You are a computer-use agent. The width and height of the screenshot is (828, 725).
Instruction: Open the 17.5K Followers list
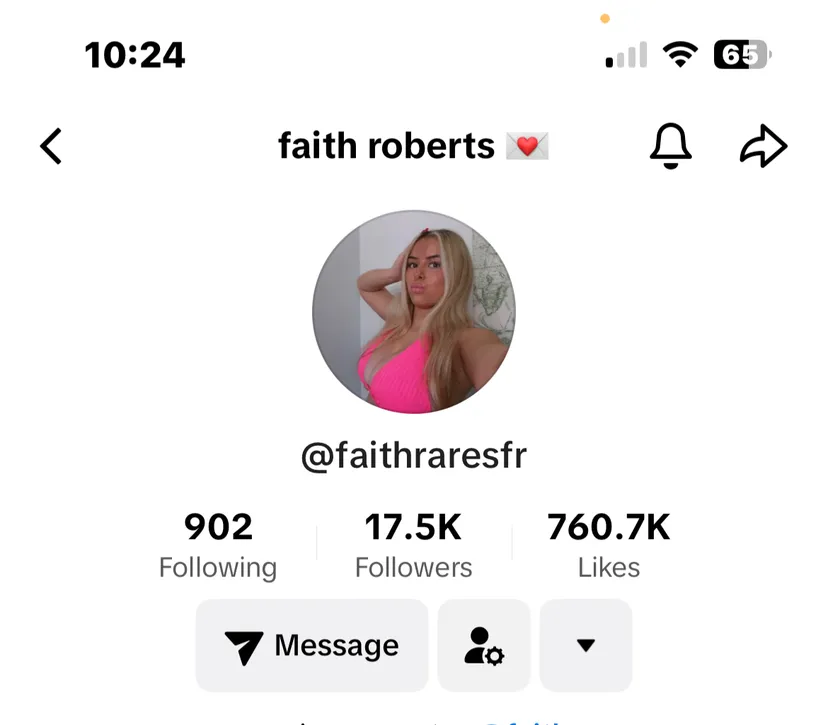(413, 545)
